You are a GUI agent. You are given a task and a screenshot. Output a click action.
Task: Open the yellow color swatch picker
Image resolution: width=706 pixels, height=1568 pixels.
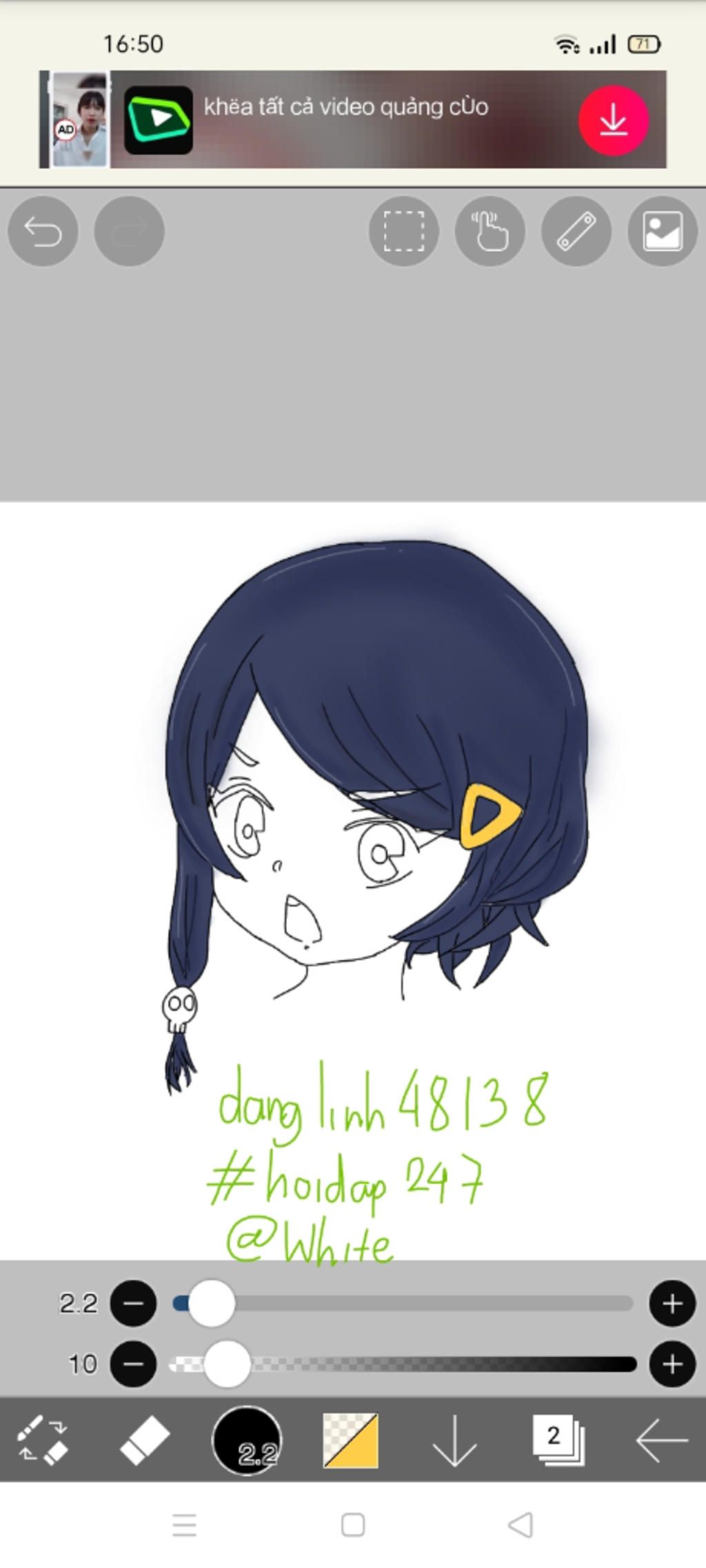(x=351, y=1440)
